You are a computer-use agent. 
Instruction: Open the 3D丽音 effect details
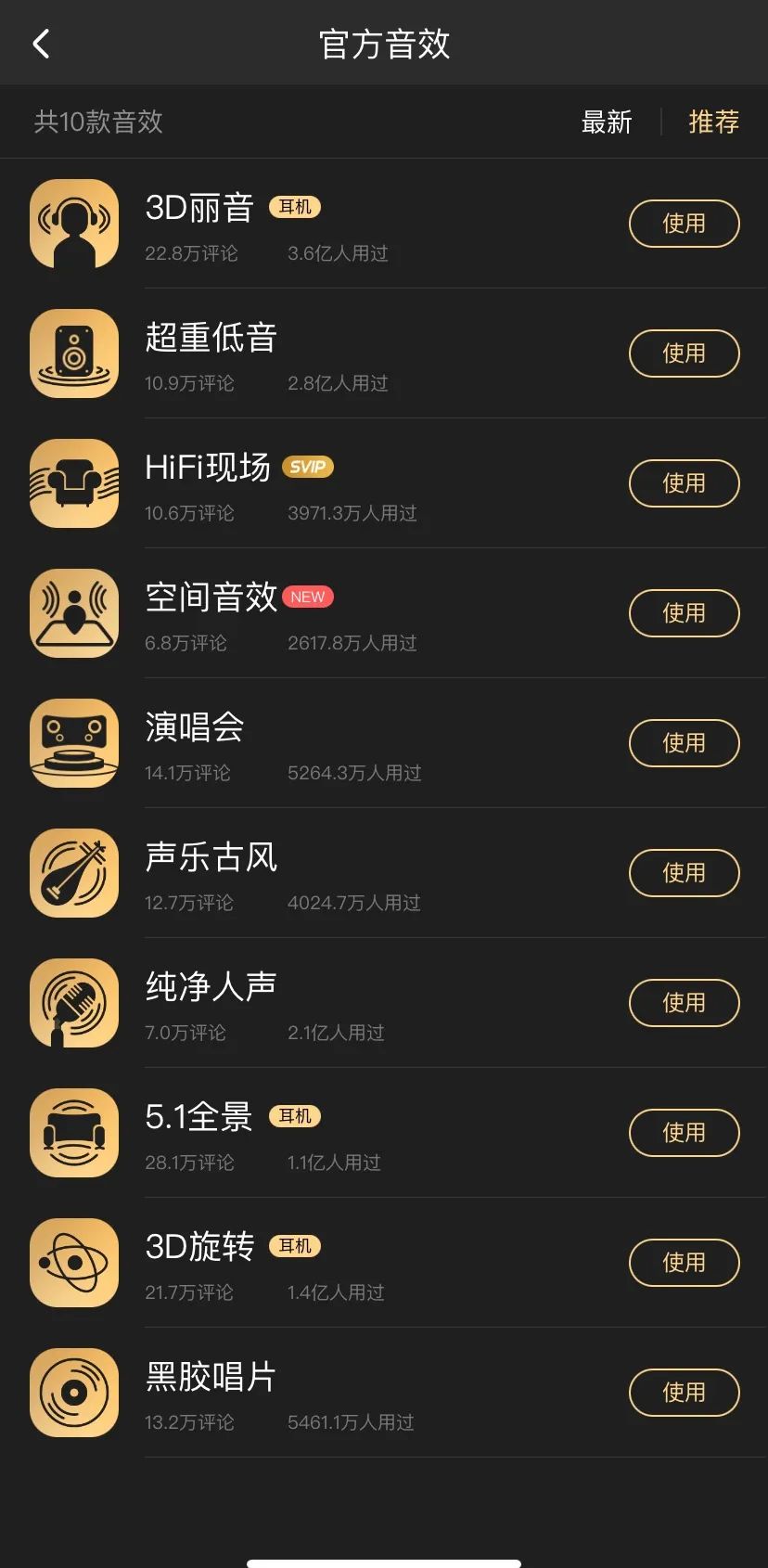[199, 208]
